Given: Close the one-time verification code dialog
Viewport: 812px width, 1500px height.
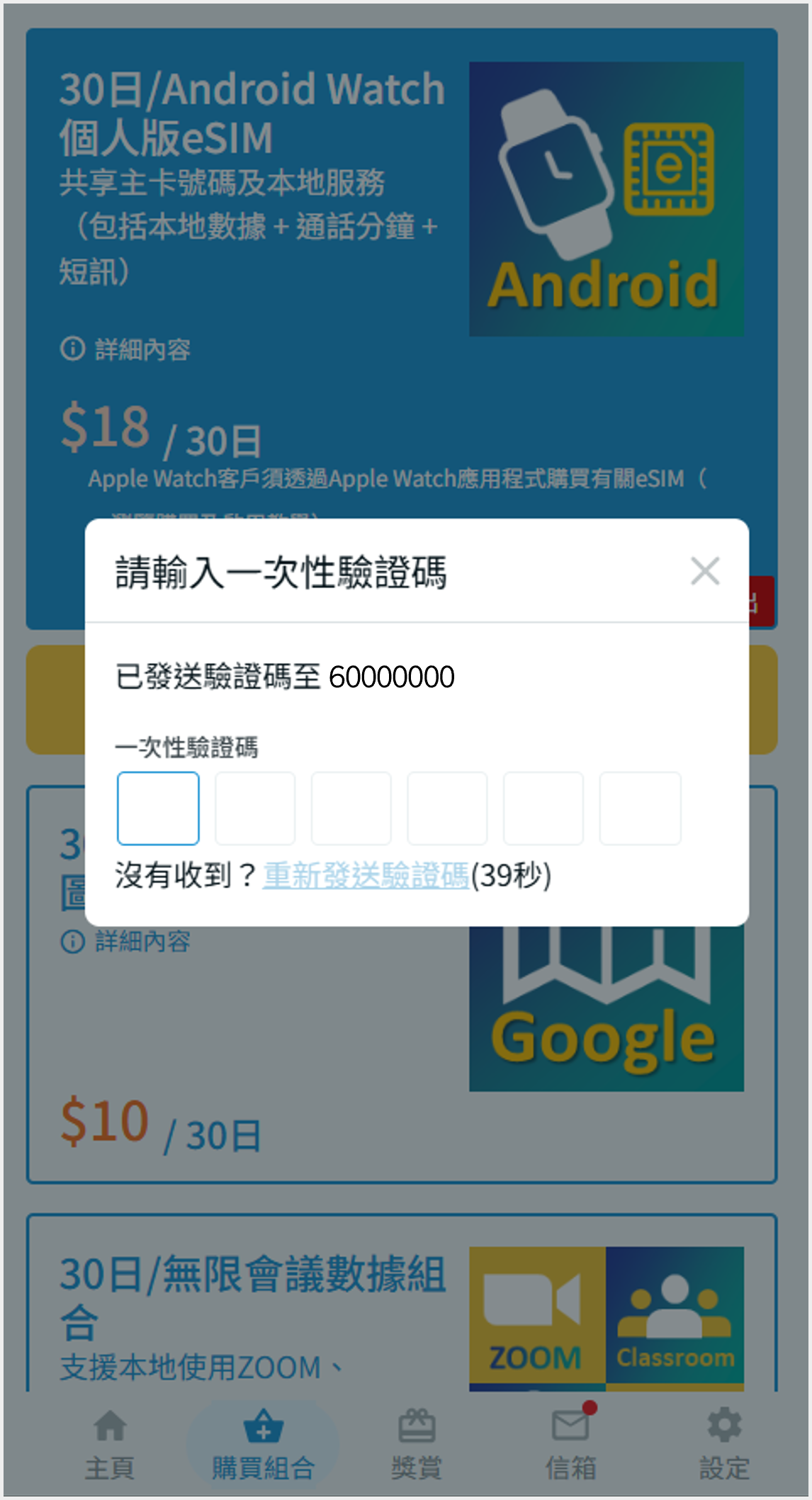Looking at the screenshot, I should point(704,571).
